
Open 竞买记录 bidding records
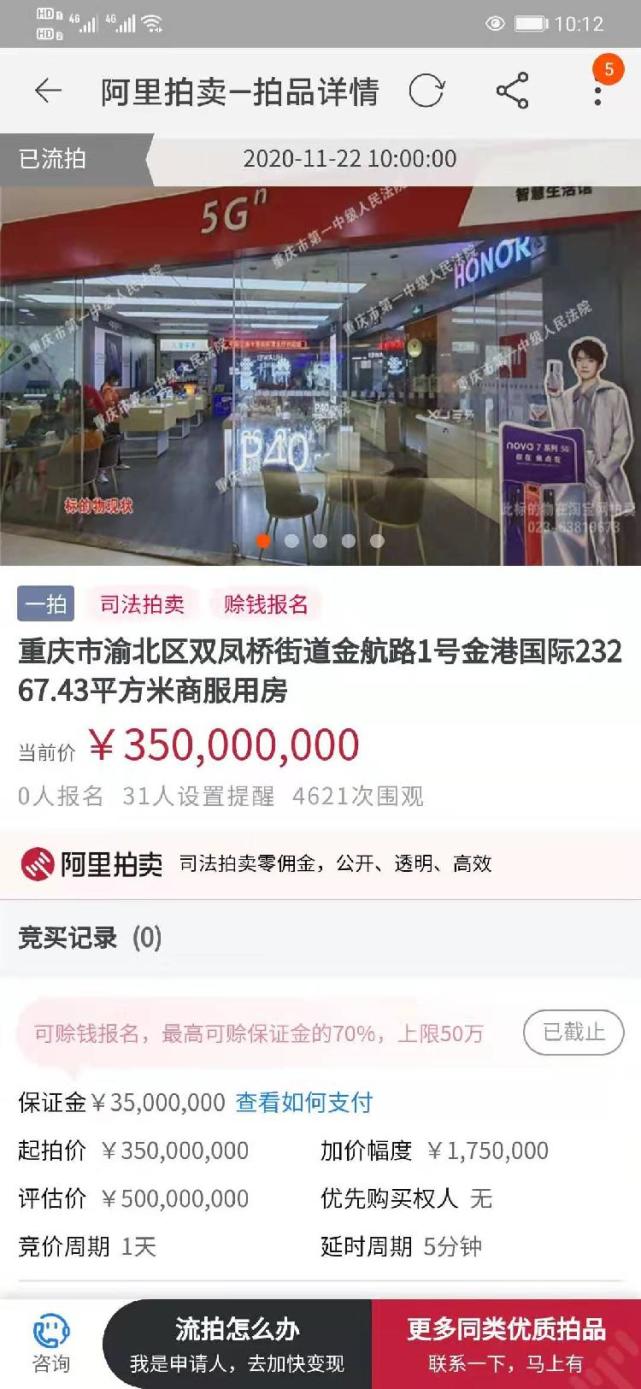[320, 938]
